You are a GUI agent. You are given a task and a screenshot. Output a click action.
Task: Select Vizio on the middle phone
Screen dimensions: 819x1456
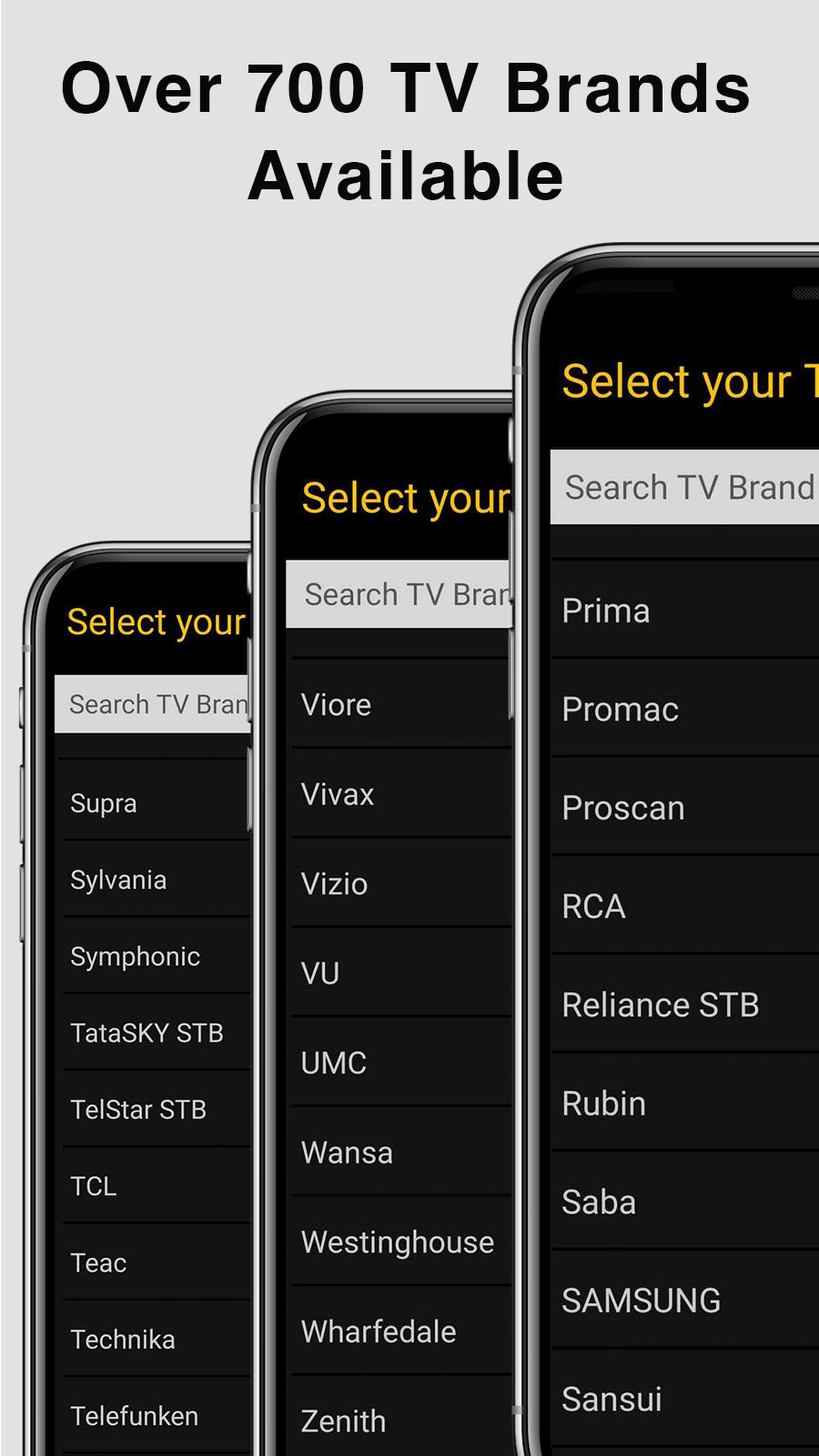[x=391, y=884]
